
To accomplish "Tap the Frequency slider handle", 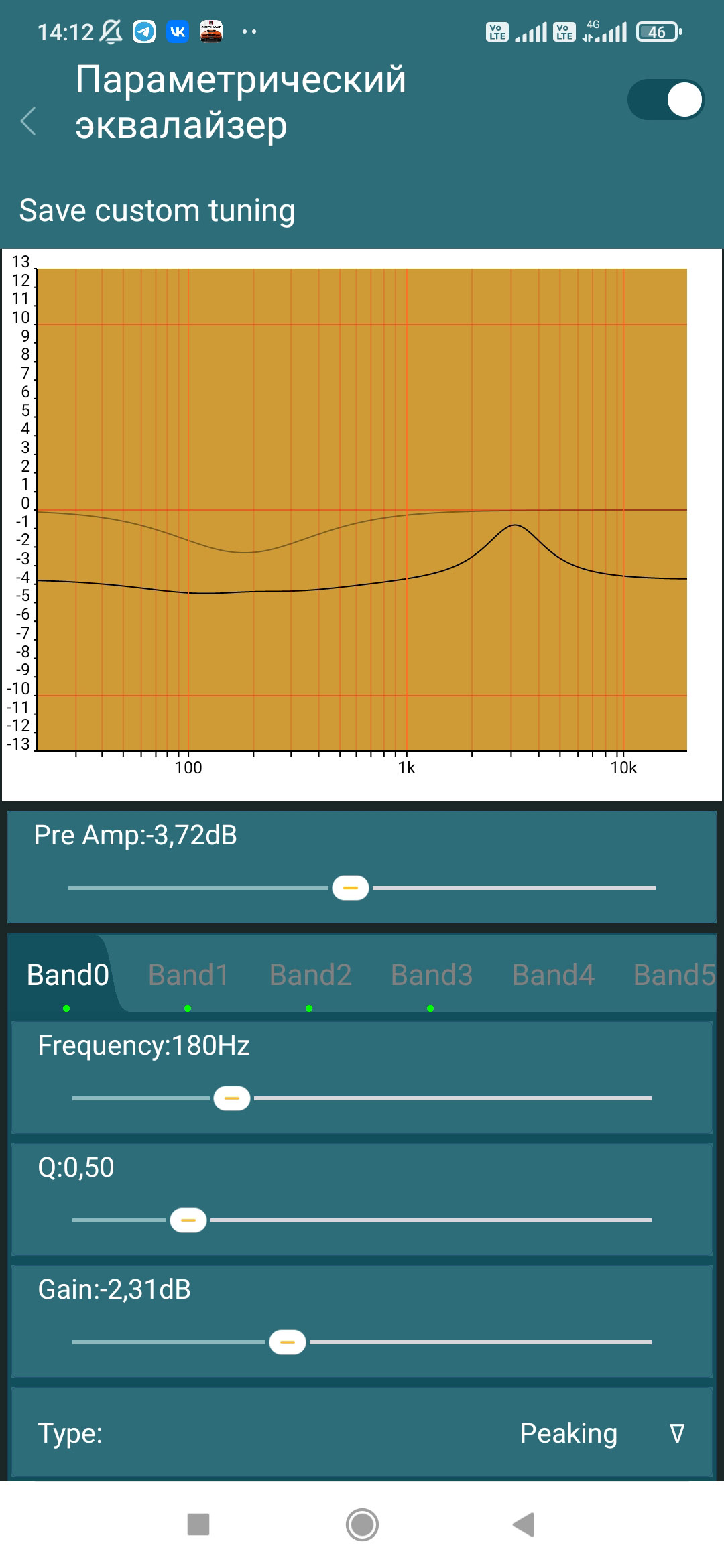I will coord(232,1098).
